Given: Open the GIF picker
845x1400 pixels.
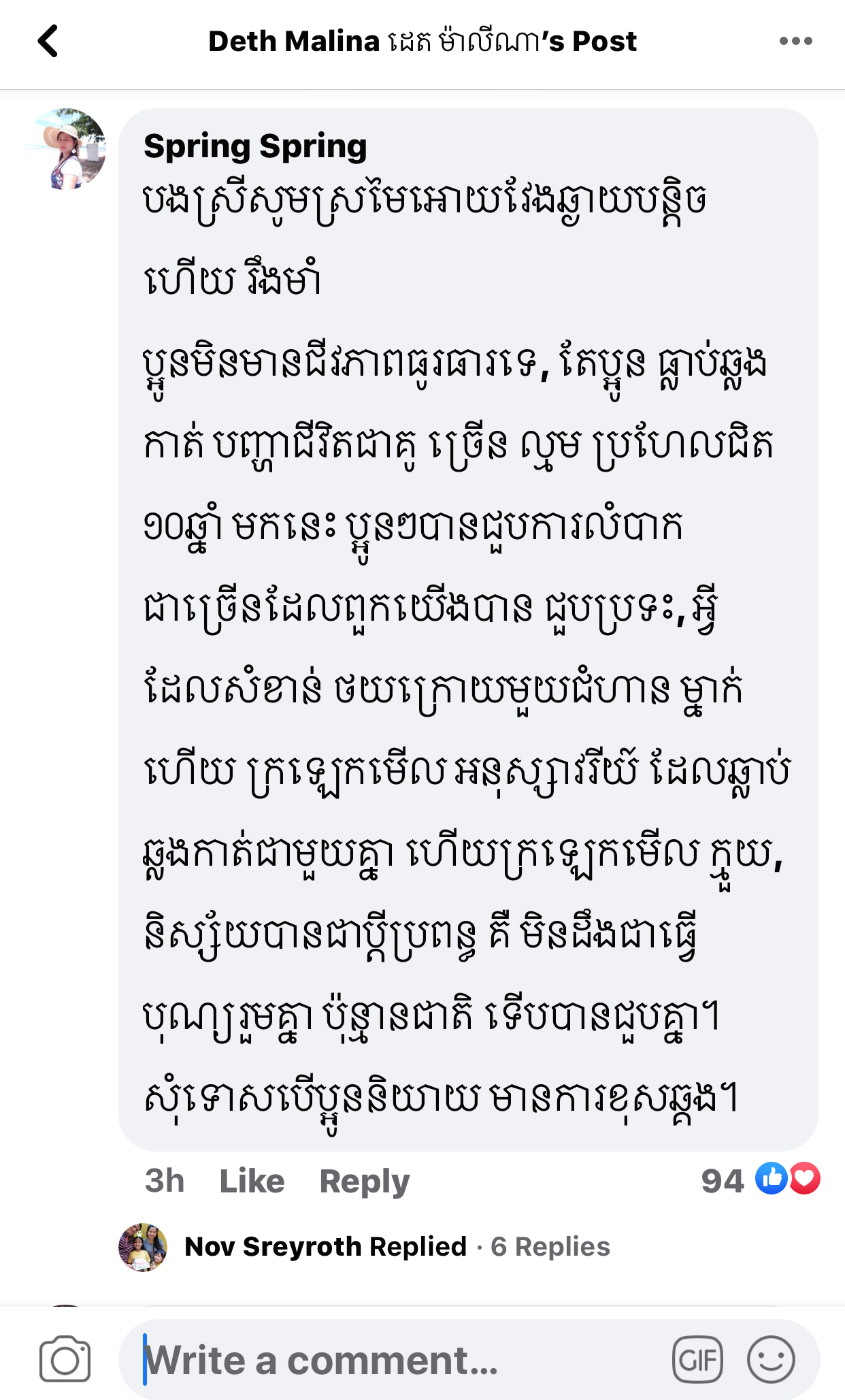Looking at the screenshot, I should pos(697,1360).
